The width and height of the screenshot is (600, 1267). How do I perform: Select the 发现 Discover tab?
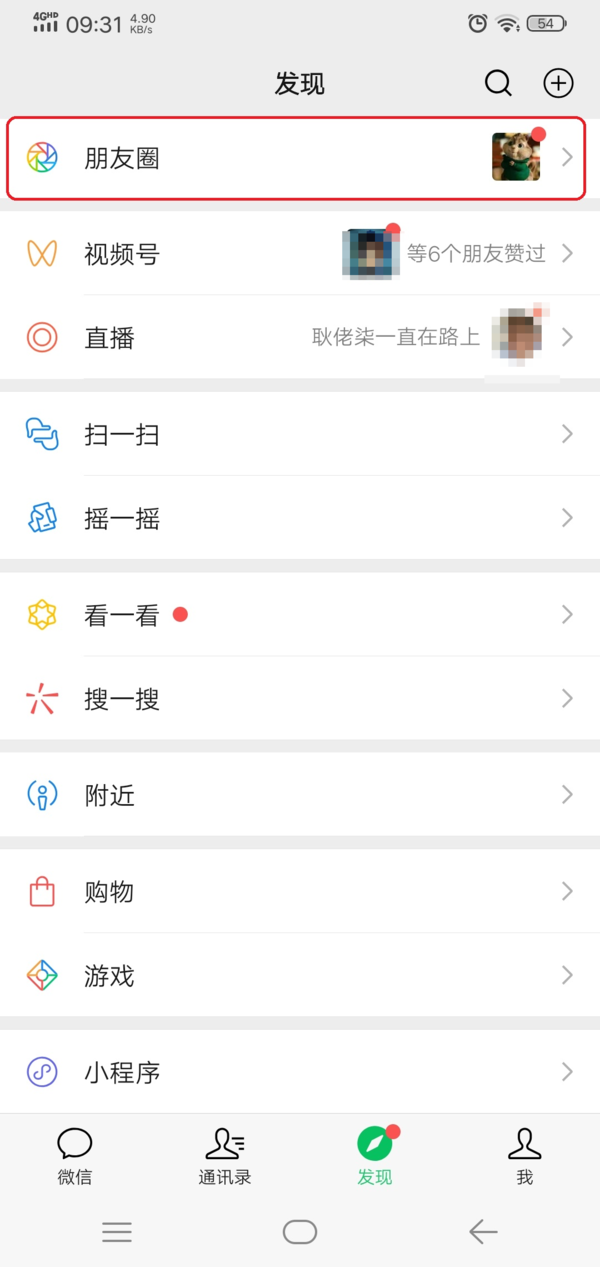coord(375,1156)
